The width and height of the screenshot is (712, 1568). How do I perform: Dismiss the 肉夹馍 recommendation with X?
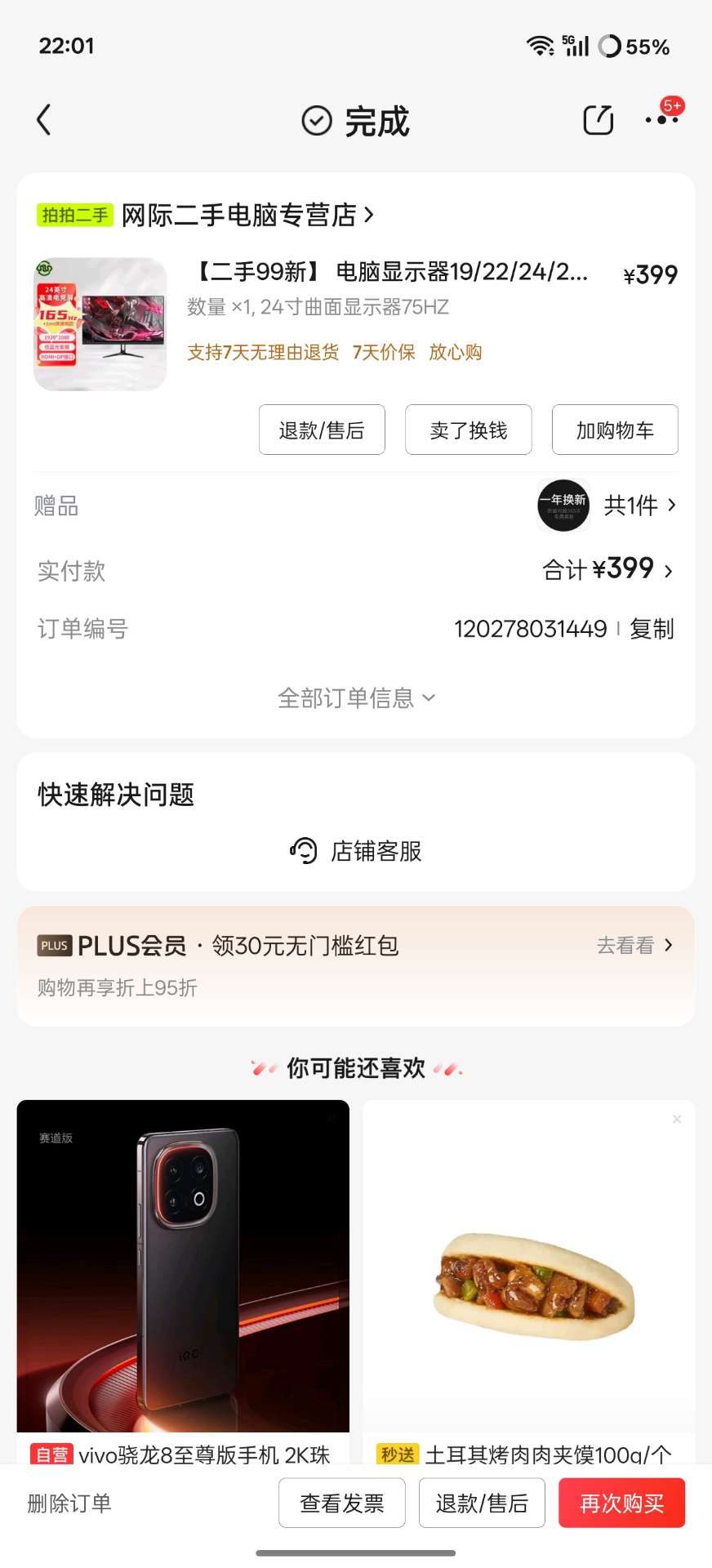click(677, 1119)
